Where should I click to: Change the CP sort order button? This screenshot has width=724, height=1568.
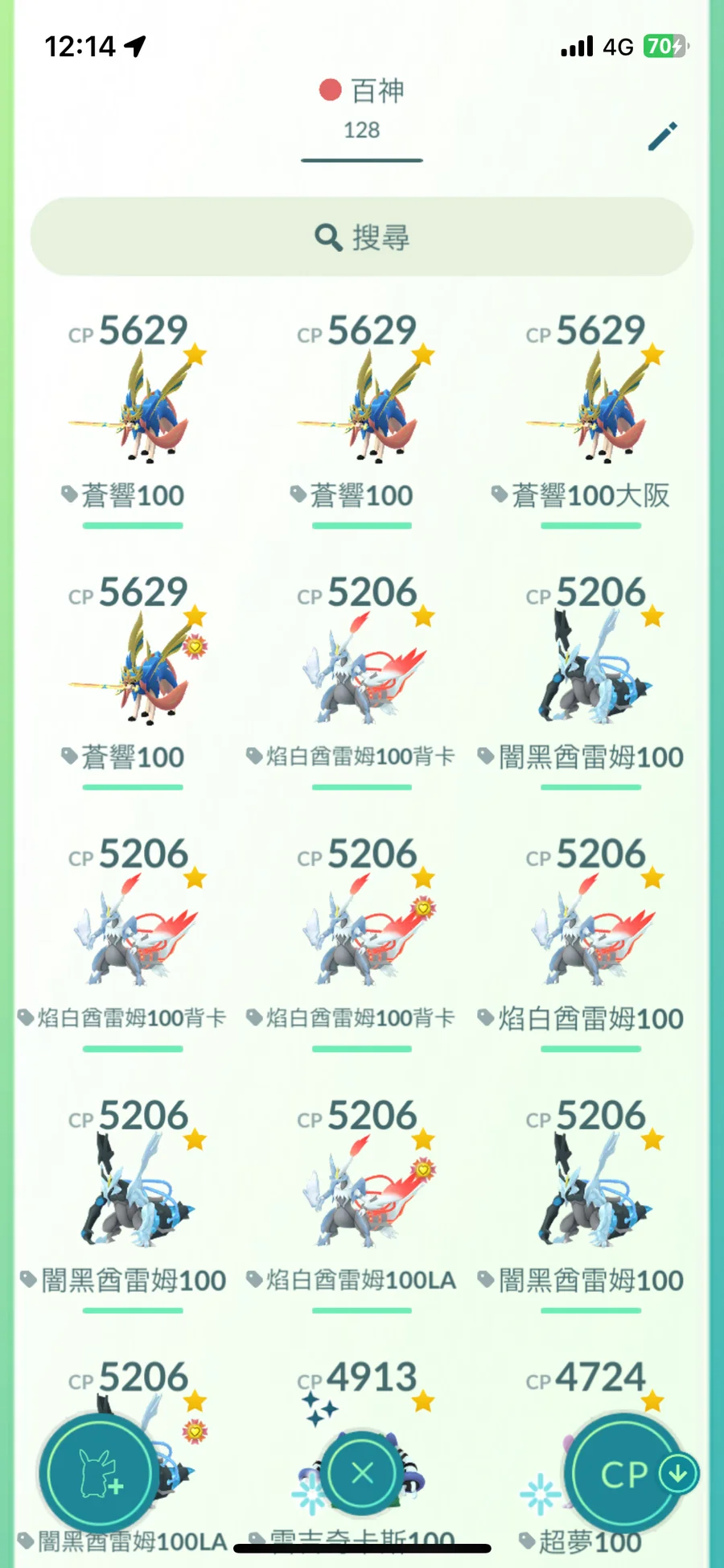(x=626, y=1474)
